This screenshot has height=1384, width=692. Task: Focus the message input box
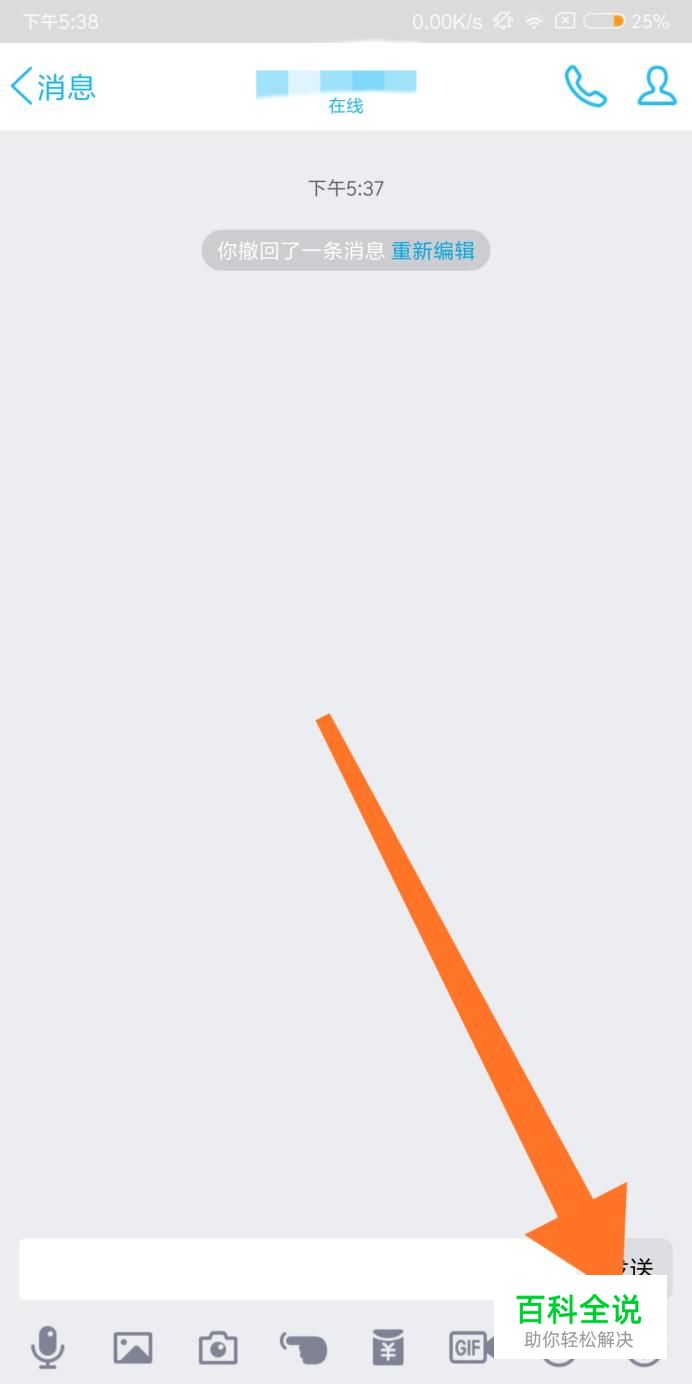300,1269
